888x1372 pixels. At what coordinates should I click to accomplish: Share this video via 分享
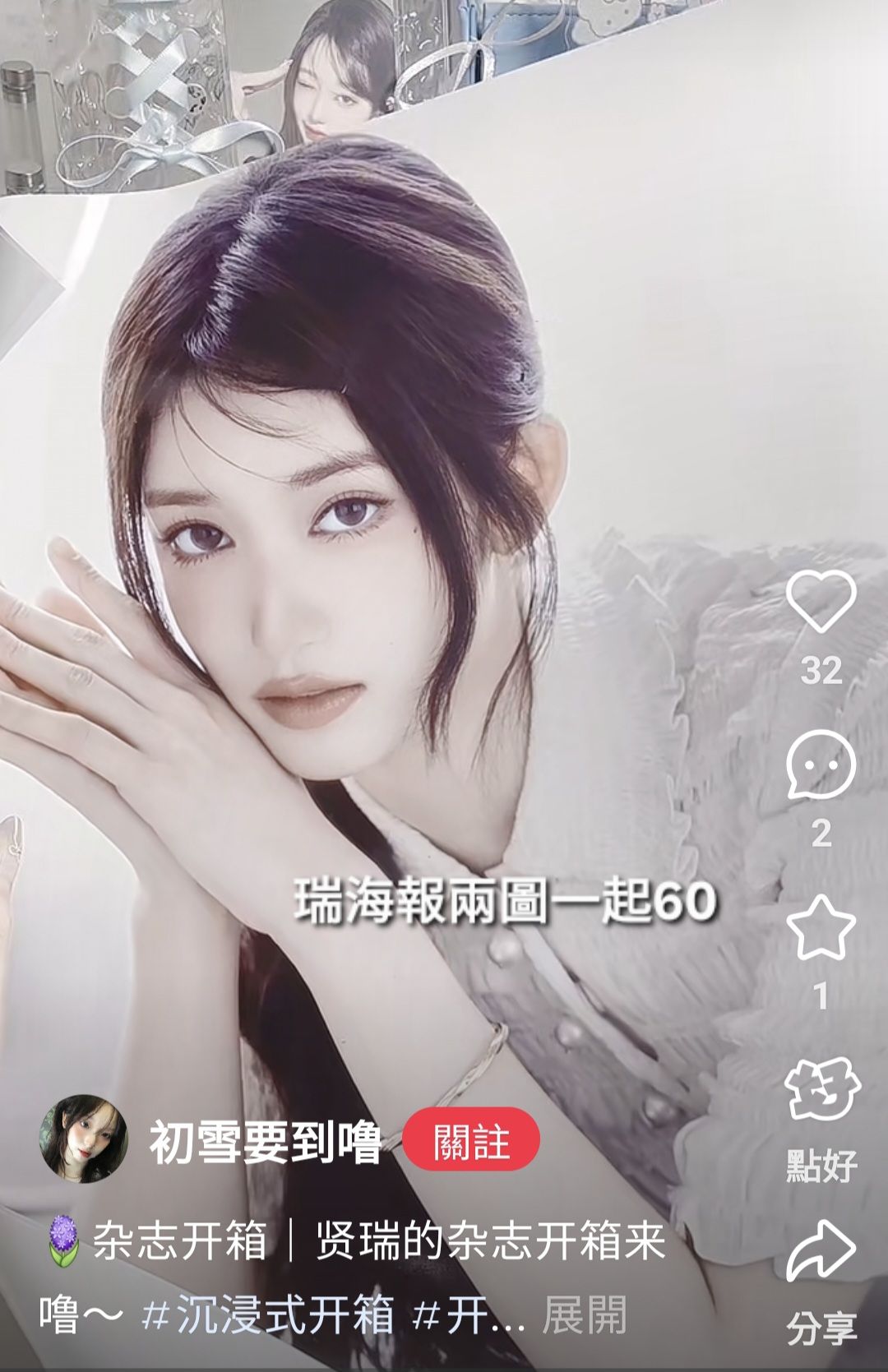821,1251
